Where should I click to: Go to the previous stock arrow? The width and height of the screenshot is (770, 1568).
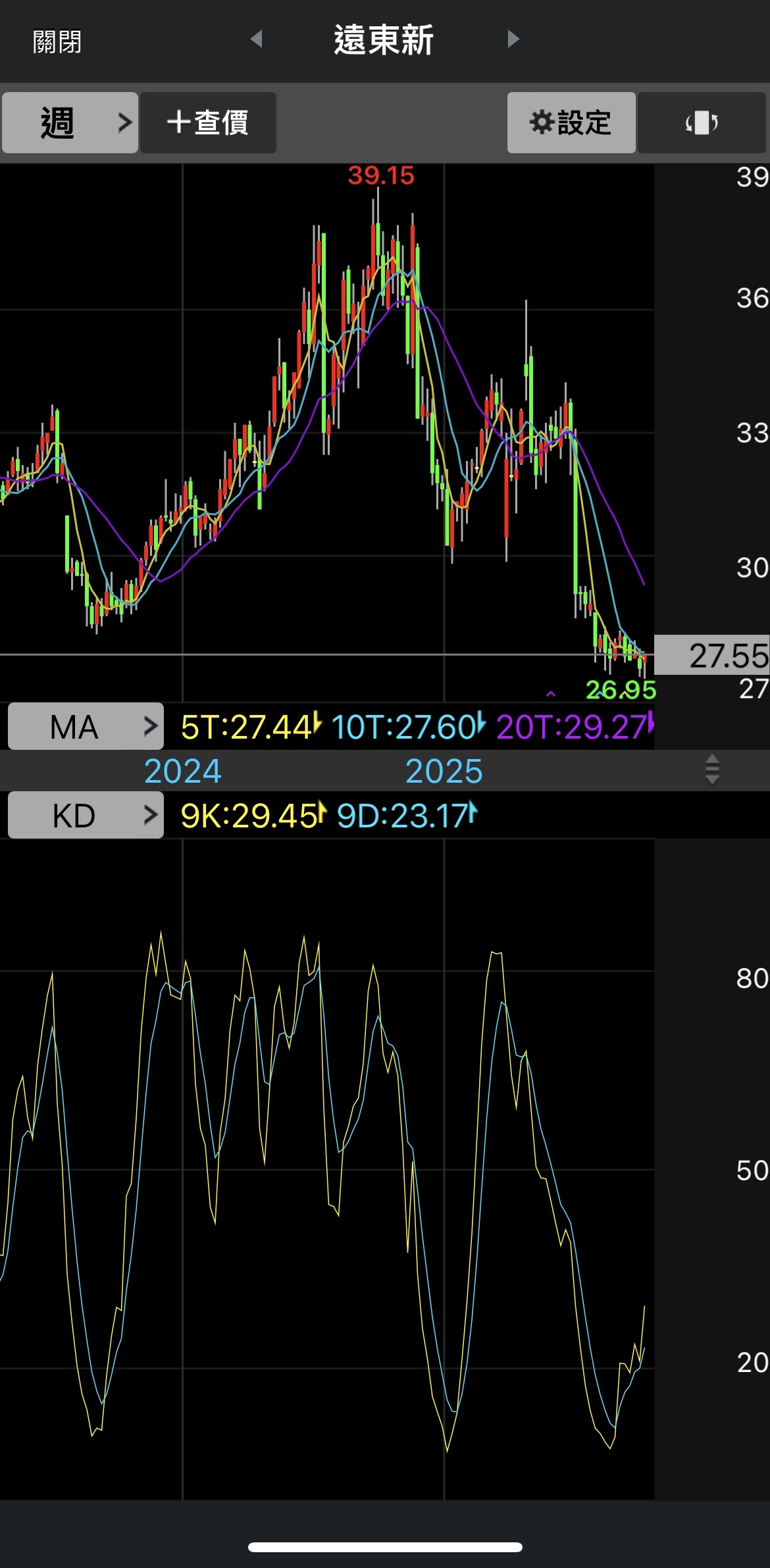pyautogui.click(x=257, y=39)
